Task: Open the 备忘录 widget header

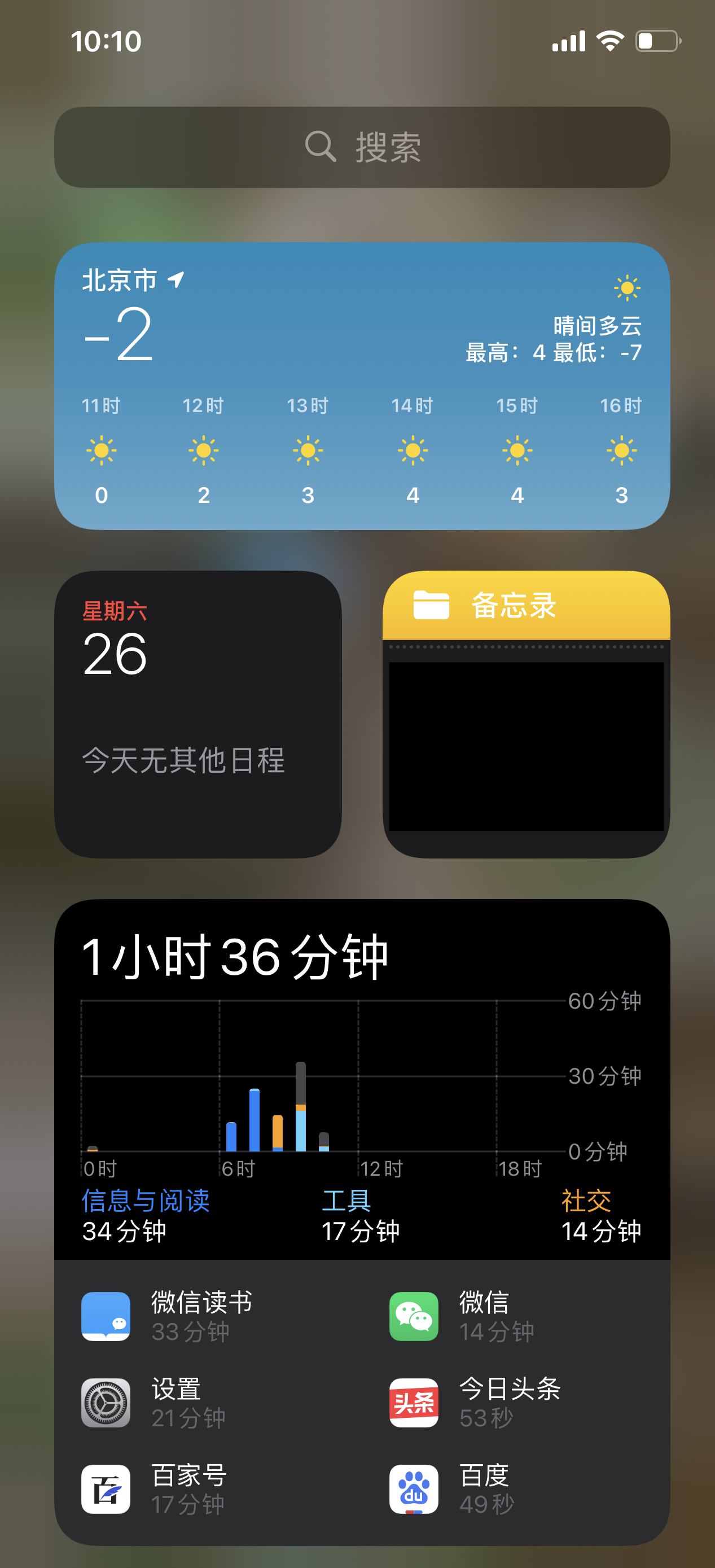Action: tap(514, 605)
